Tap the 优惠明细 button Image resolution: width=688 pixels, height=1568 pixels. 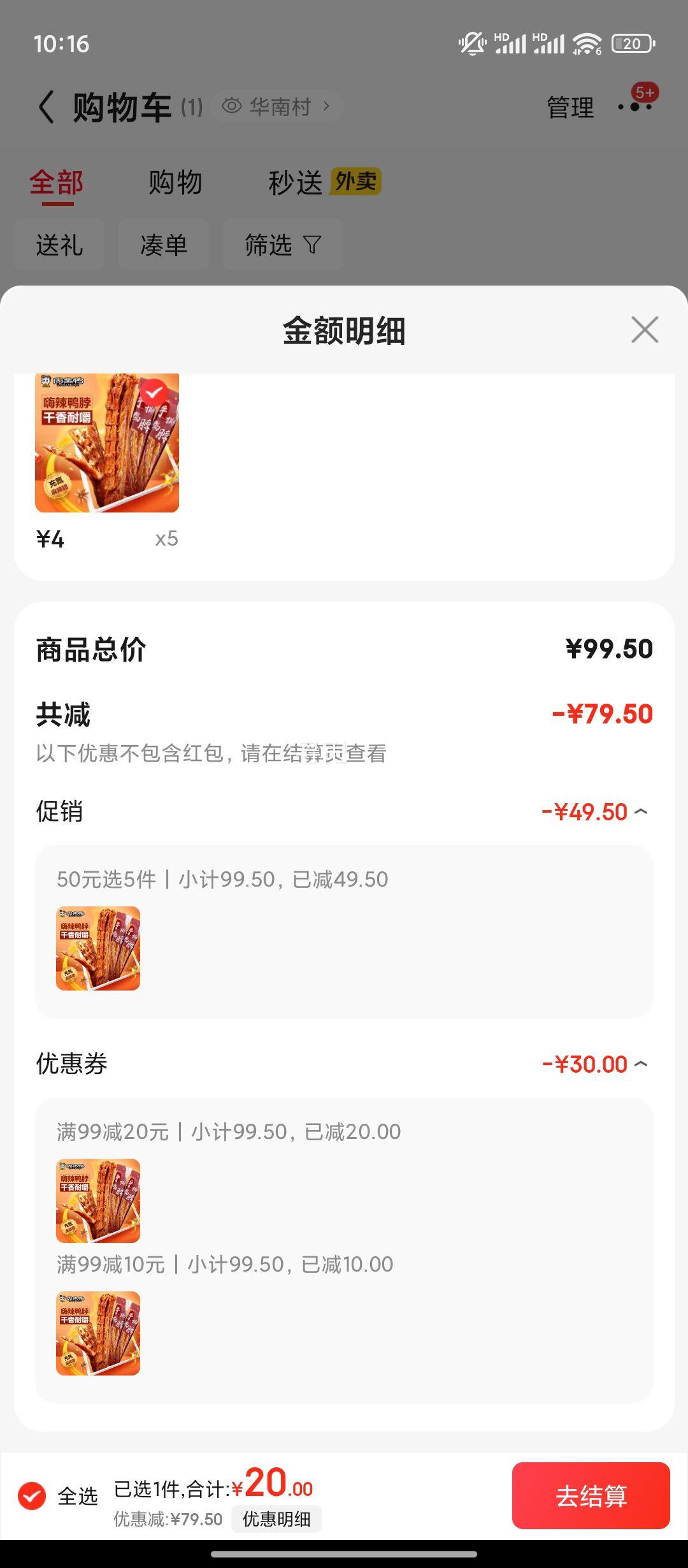pos(276,1519)
